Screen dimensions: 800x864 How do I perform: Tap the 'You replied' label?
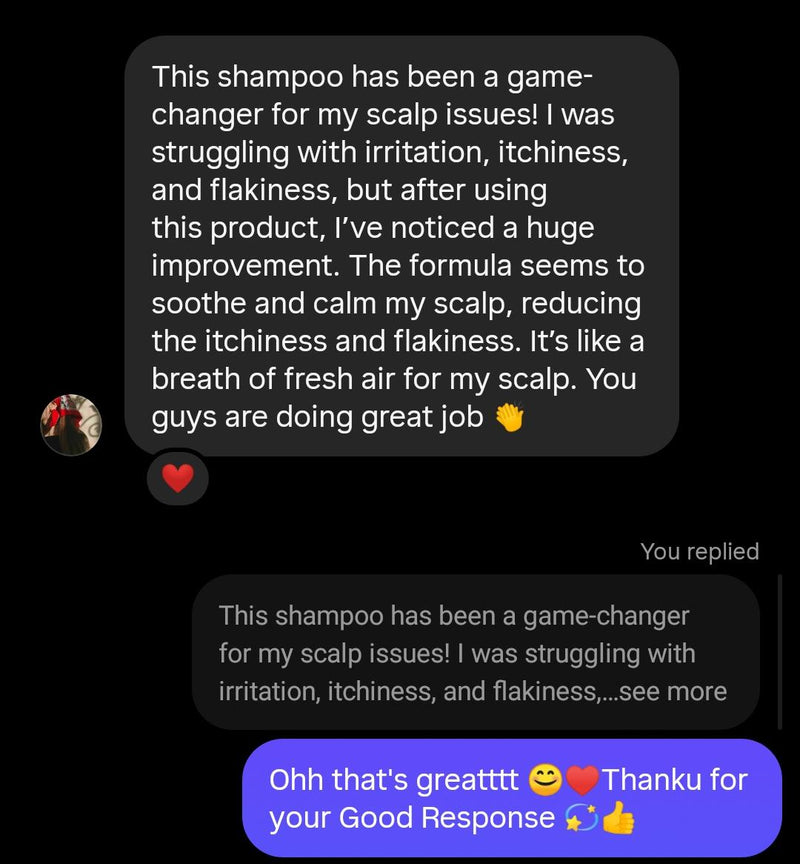pos(700,551)
